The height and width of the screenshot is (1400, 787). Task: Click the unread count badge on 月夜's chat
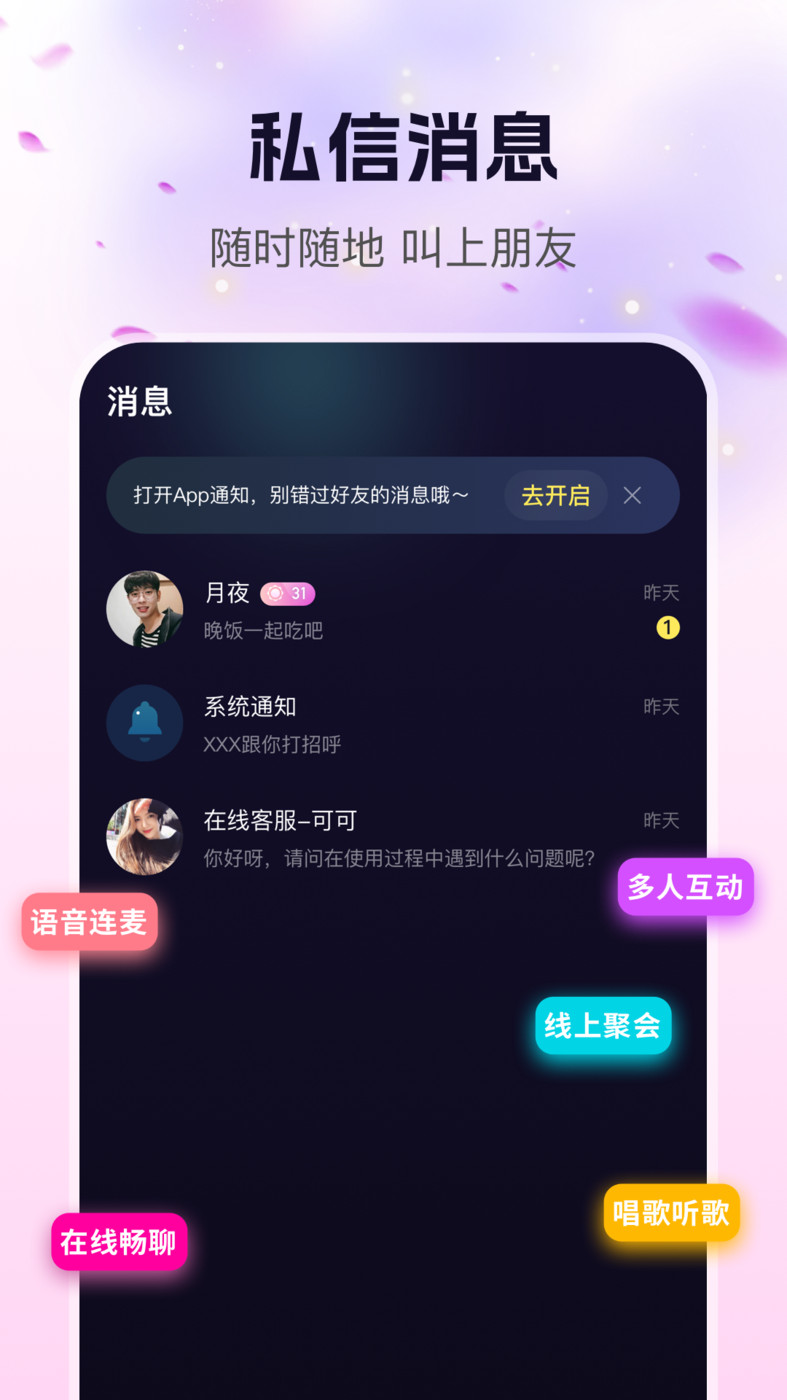[666, 628]
